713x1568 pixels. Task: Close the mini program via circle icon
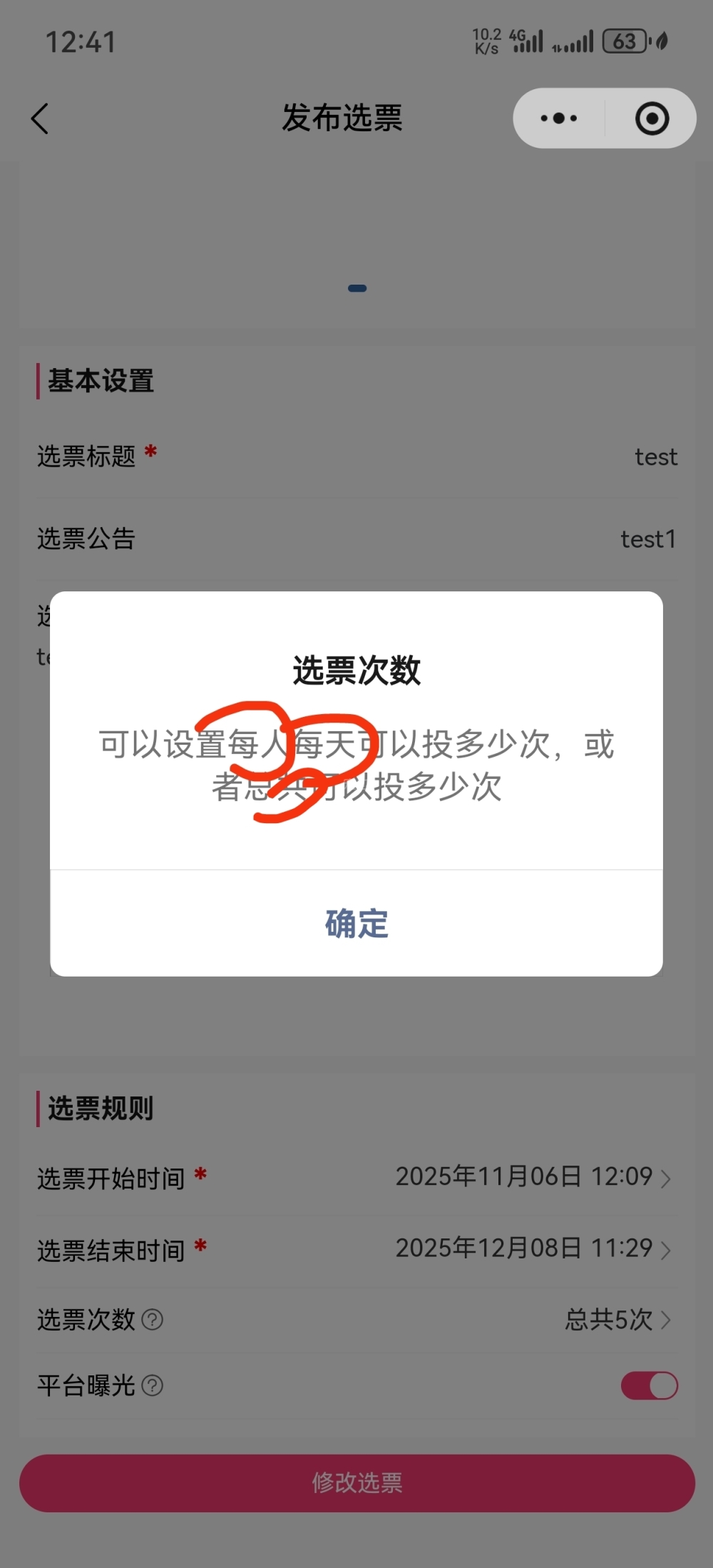coord(652,118)
